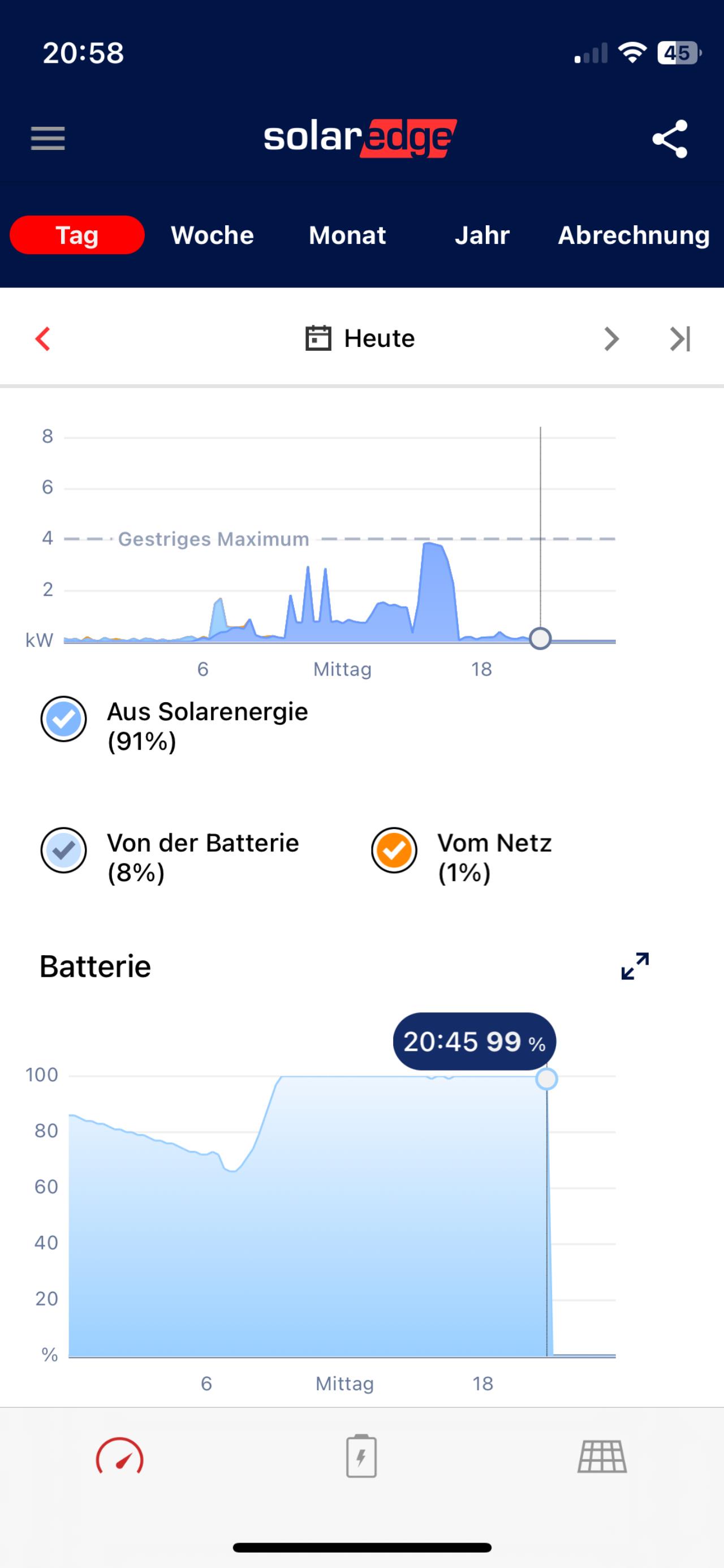Open the solar panel layout tab
This screenshot has height=1568, width=724.
(x=602, y=1457)
